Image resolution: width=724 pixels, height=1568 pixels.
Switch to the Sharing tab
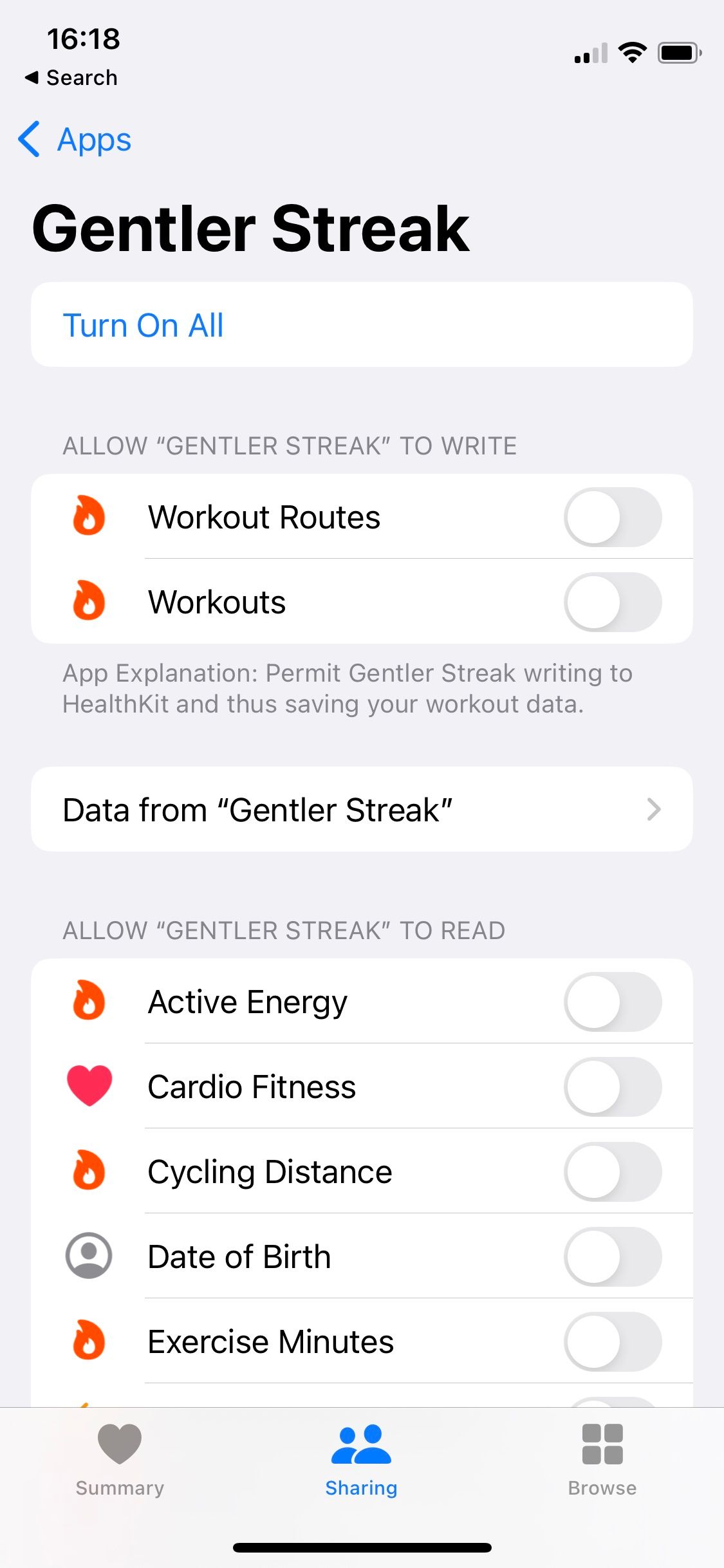pyautogui.click(x=360, y=1468)
